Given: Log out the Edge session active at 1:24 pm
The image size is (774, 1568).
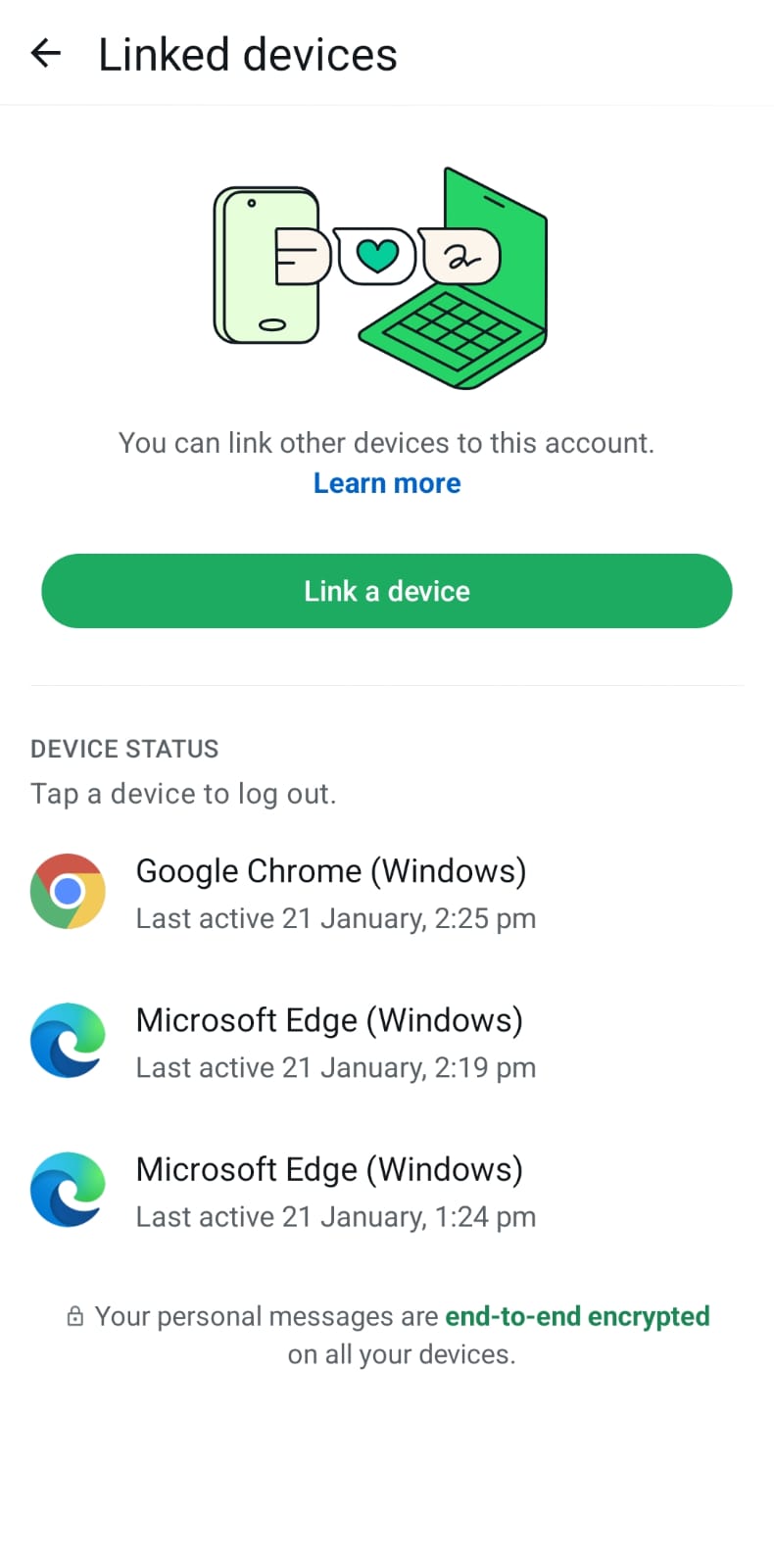Looking at the screenshot, I should point(329,1168).
